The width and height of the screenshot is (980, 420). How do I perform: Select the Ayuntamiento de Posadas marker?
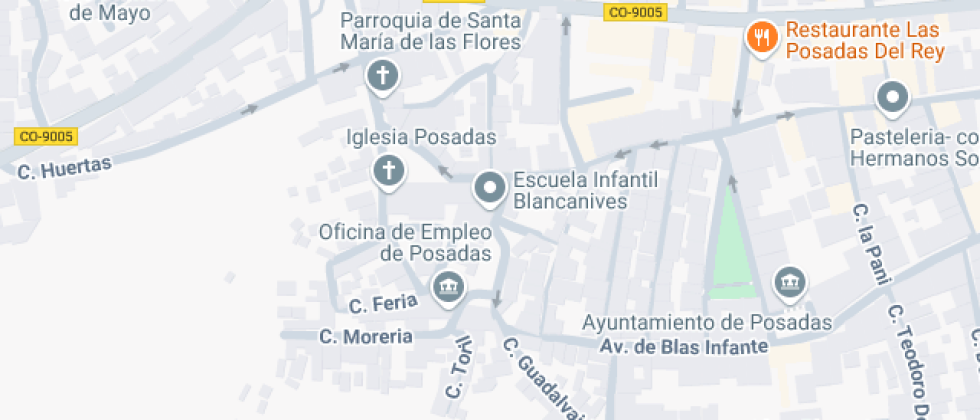click(790, 283)
